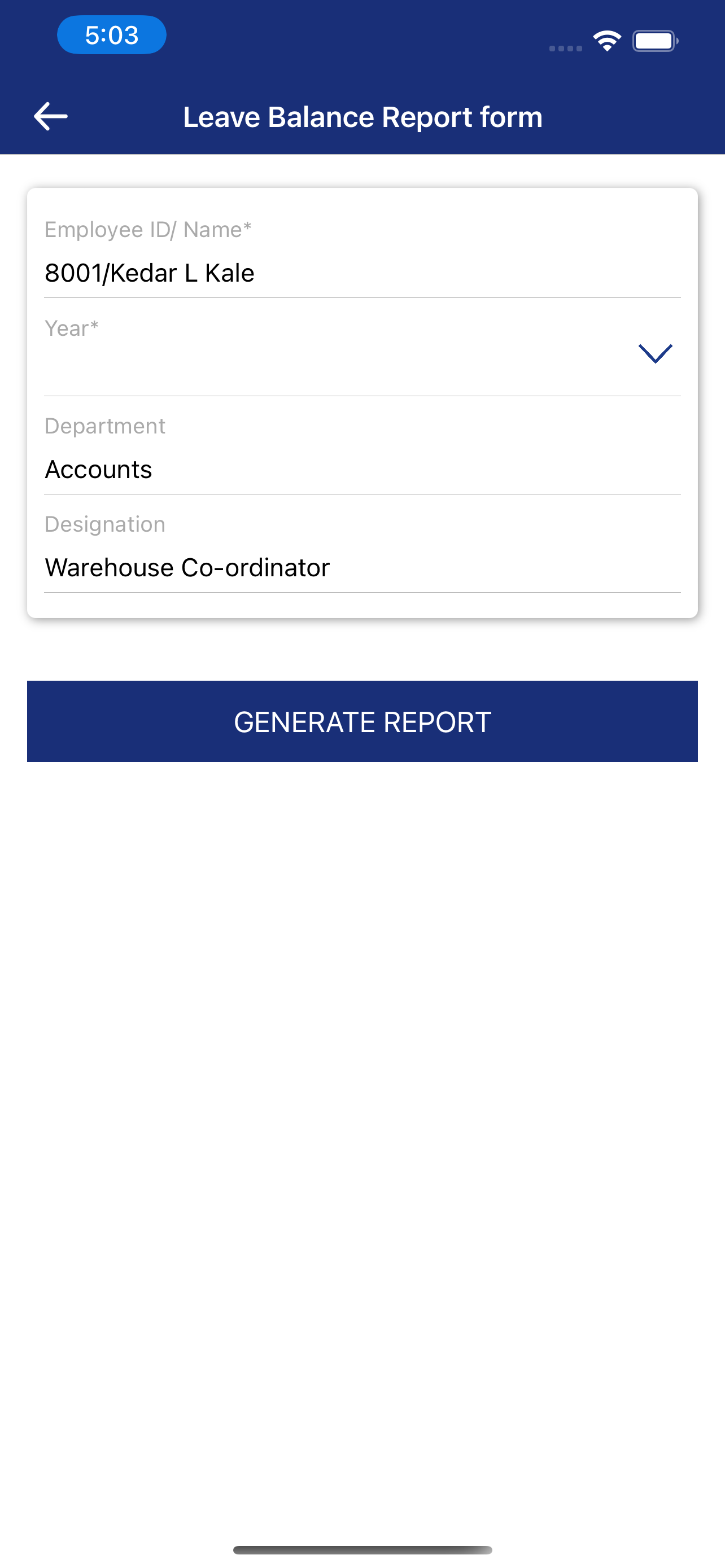725x1568 pixels.
Task: Edit the Employee ID/Name field
Action: tap(361, 273)
